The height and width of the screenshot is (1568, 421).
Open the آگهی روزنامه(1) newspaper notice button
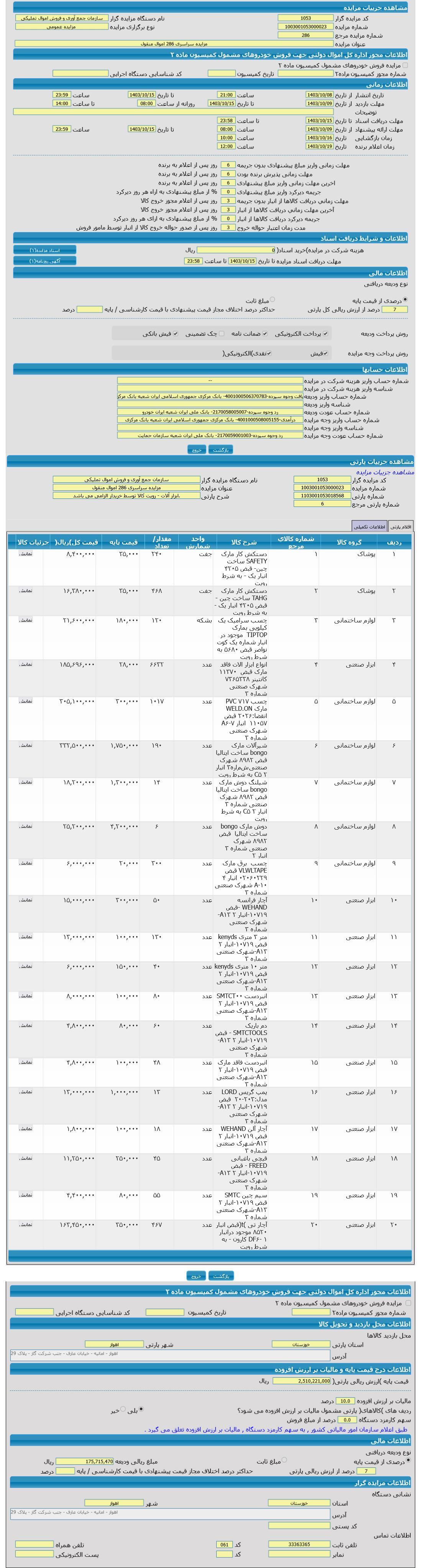45,261
